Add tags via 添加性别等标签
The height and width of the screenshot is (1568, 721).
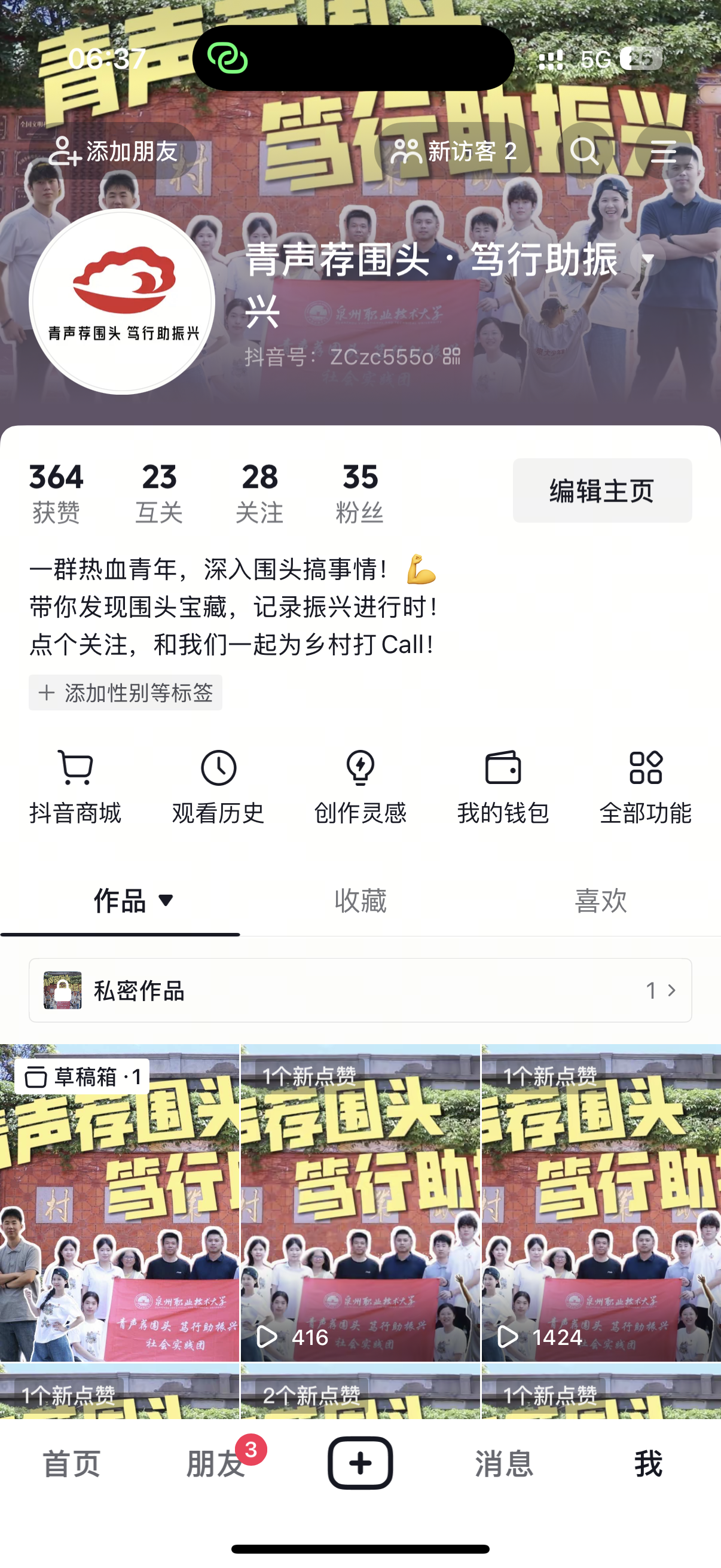pyautogui.click(x=126, y=693)
